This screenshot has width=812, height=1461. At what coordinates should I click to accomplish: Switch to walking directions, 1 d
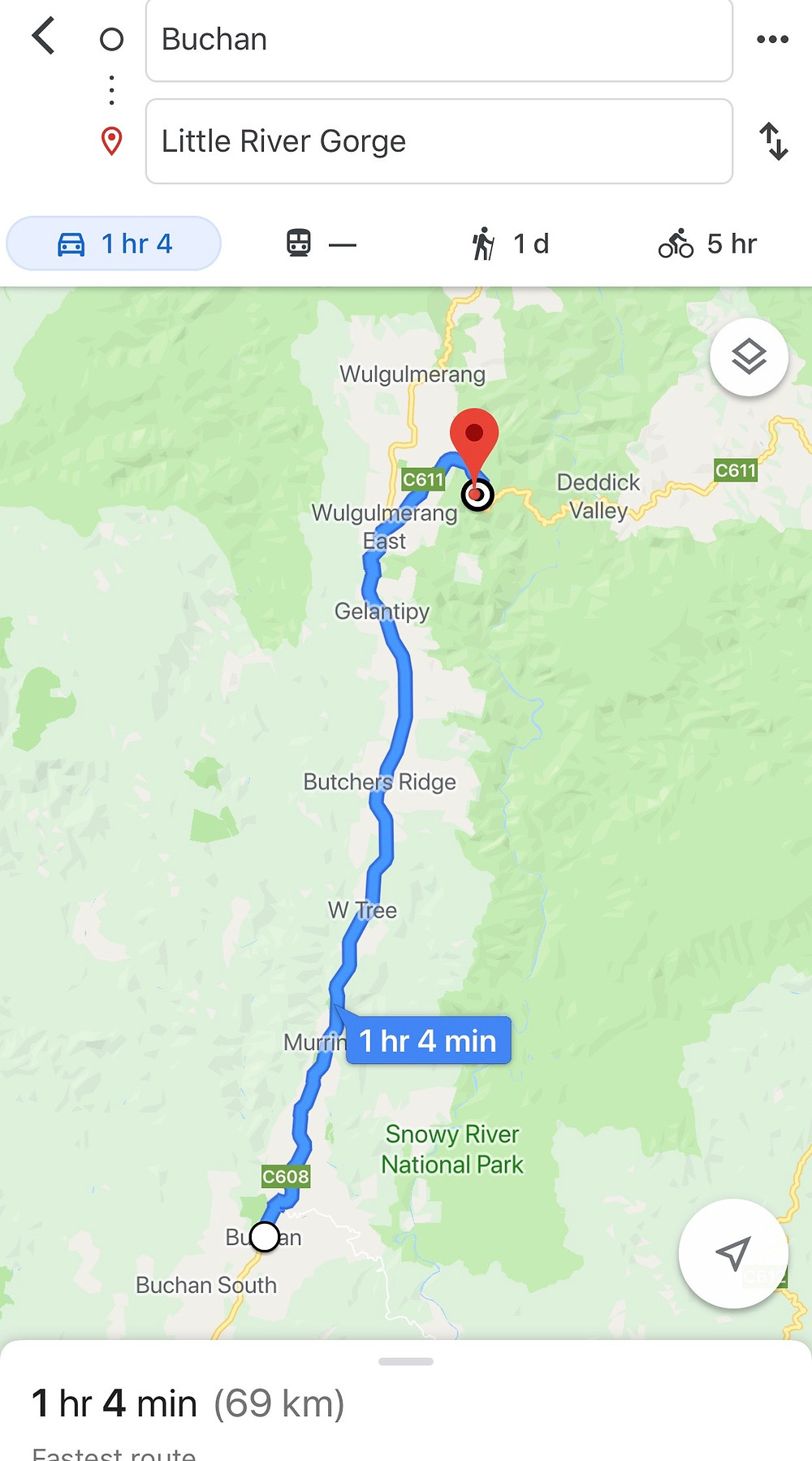510,244
